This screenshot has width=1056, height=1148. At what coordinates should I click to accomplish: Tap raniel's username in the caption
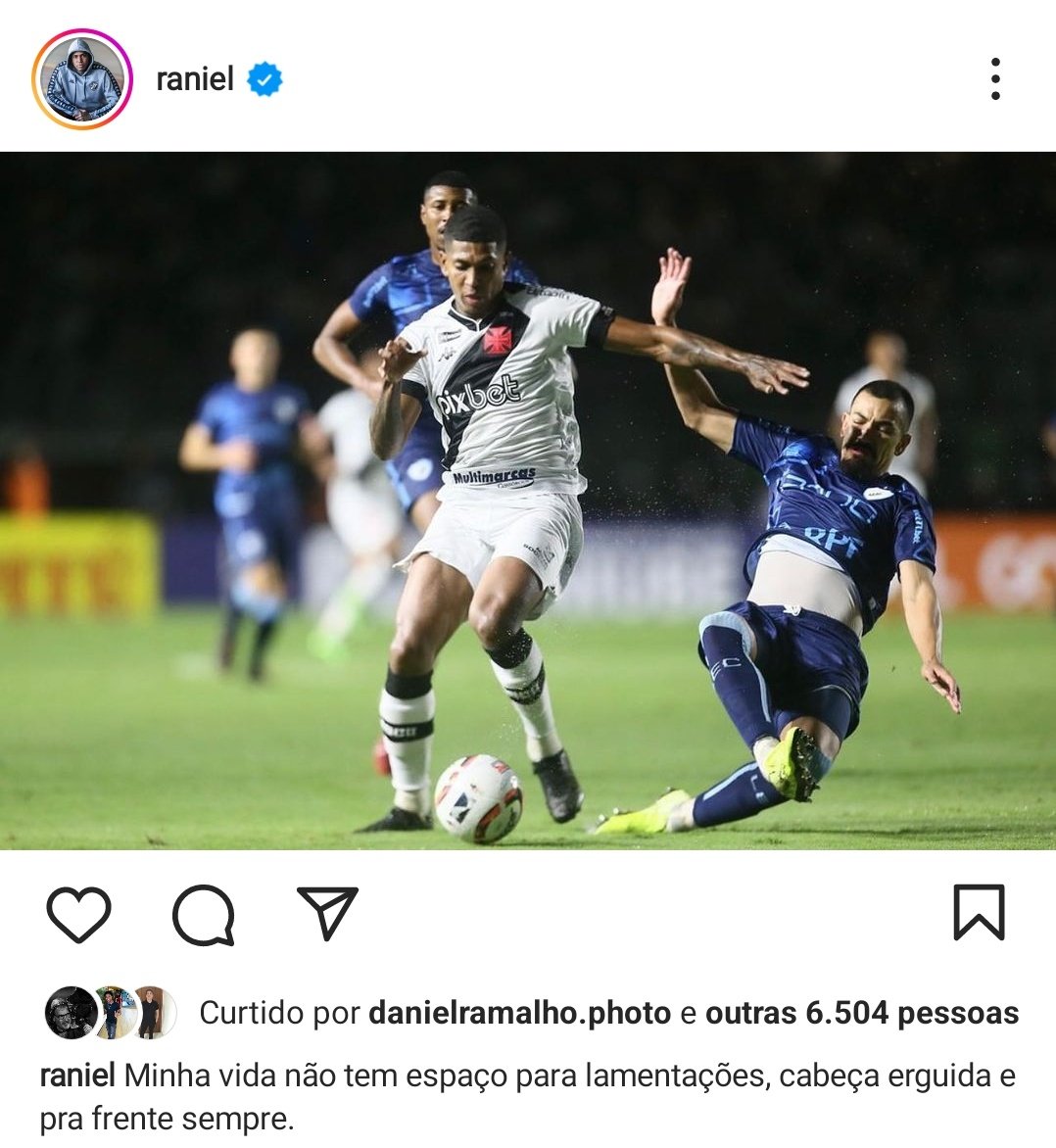click(76, 1076)
